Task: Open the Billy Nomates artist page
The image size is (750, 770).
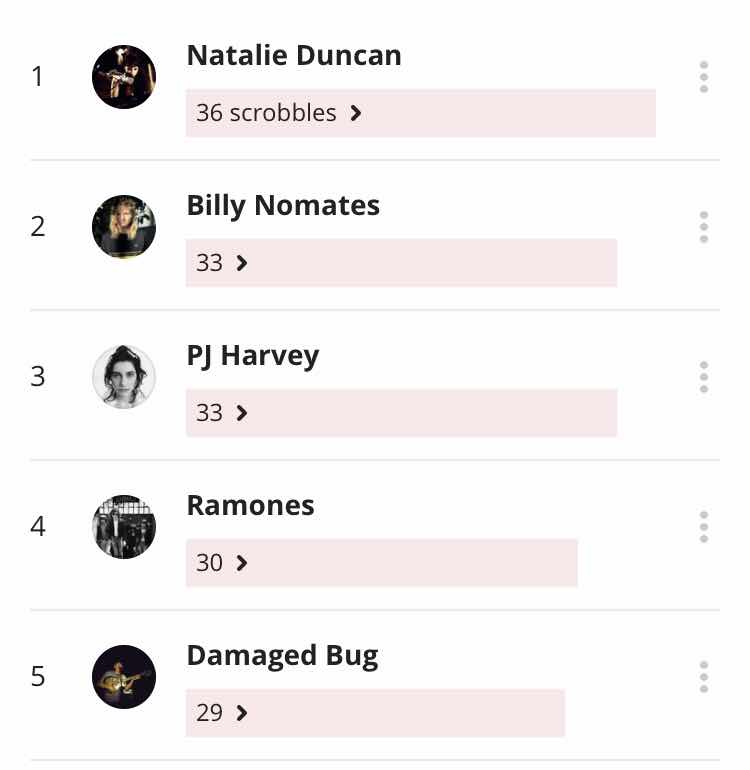Action: 283,206
